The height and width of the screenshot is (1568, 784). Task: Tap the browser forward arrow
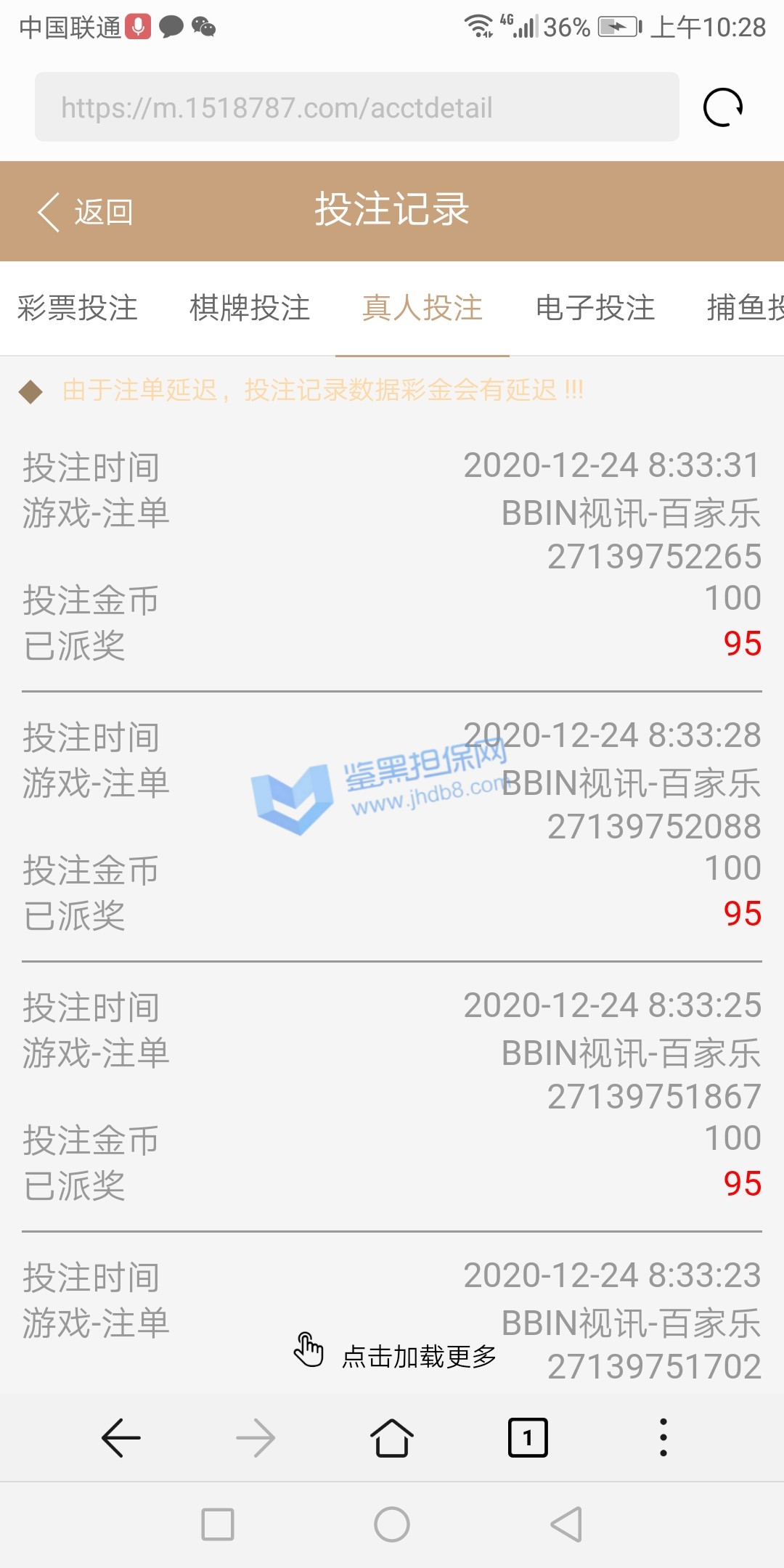[x=256, y=1437]
